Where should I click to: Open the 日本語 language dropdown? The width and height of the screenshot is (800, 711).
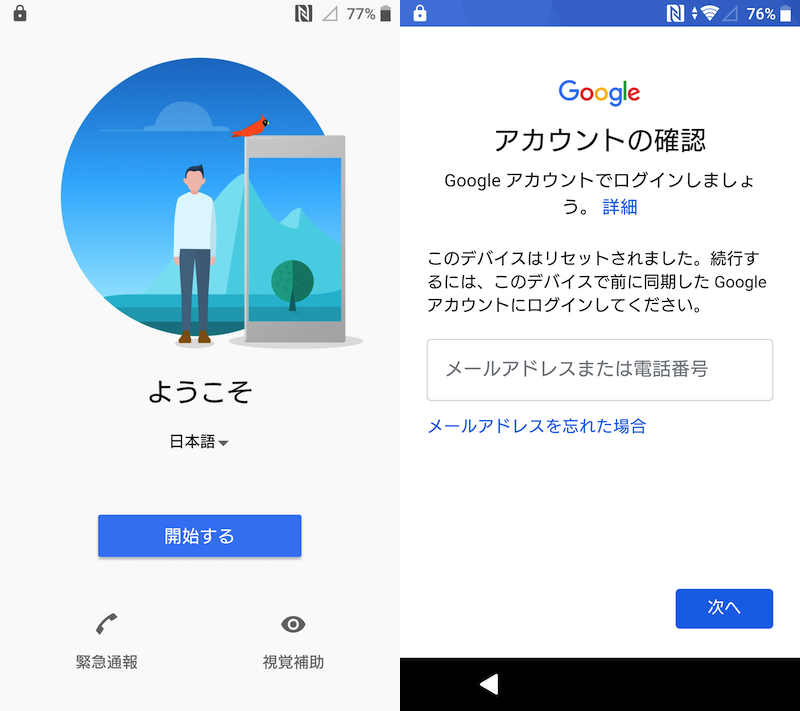coord(199,442)
